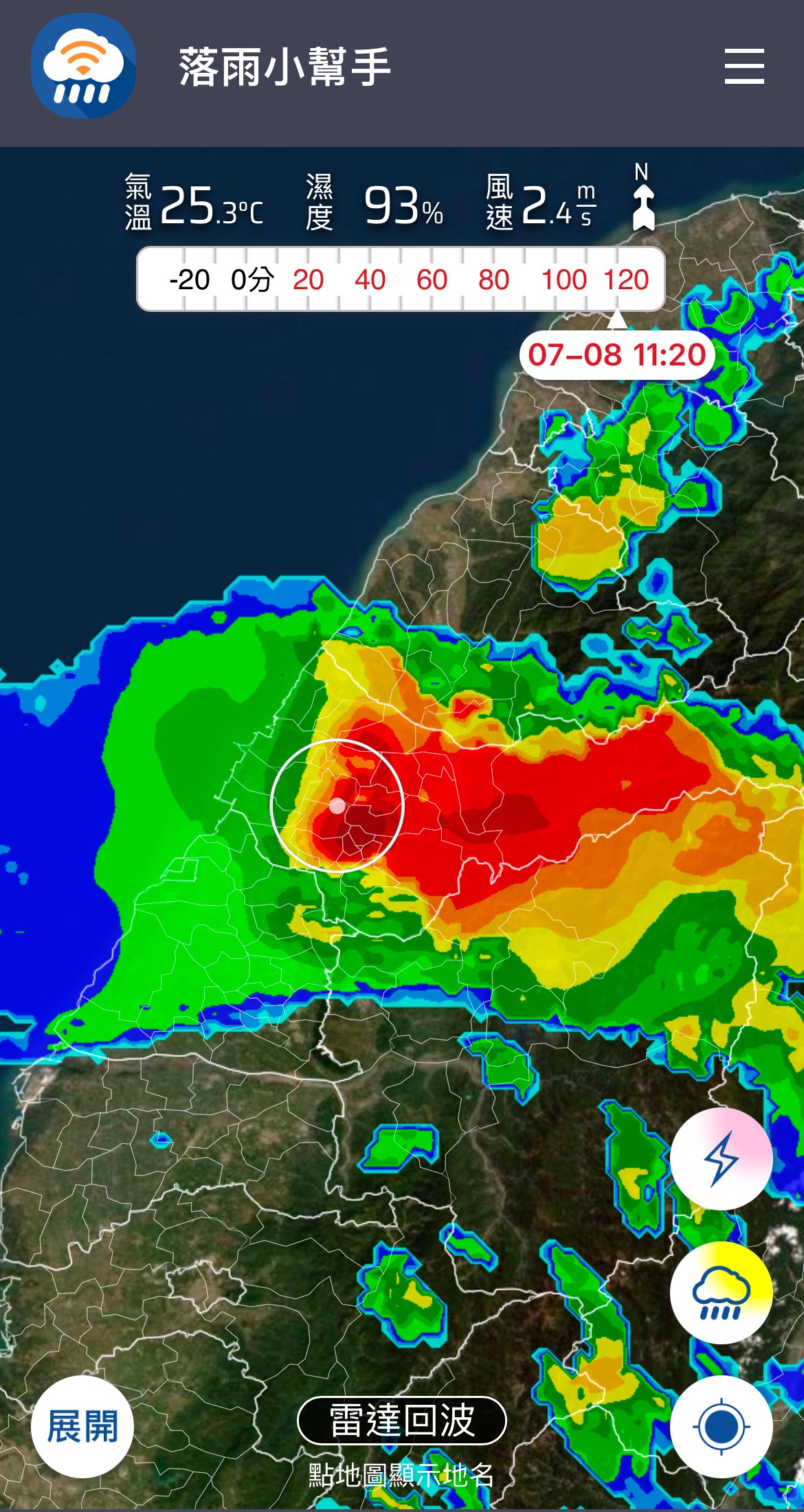Tap the 展開 expand button
Screen dimensions: 804x1512
point(82,1427)
